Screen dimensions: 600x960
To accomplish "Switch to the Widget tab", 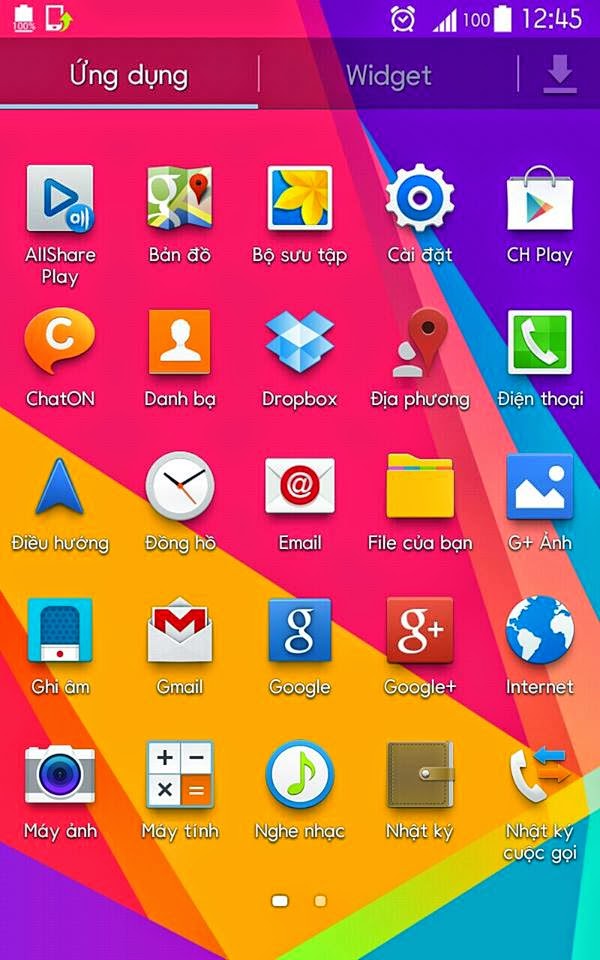I will 388,75.
